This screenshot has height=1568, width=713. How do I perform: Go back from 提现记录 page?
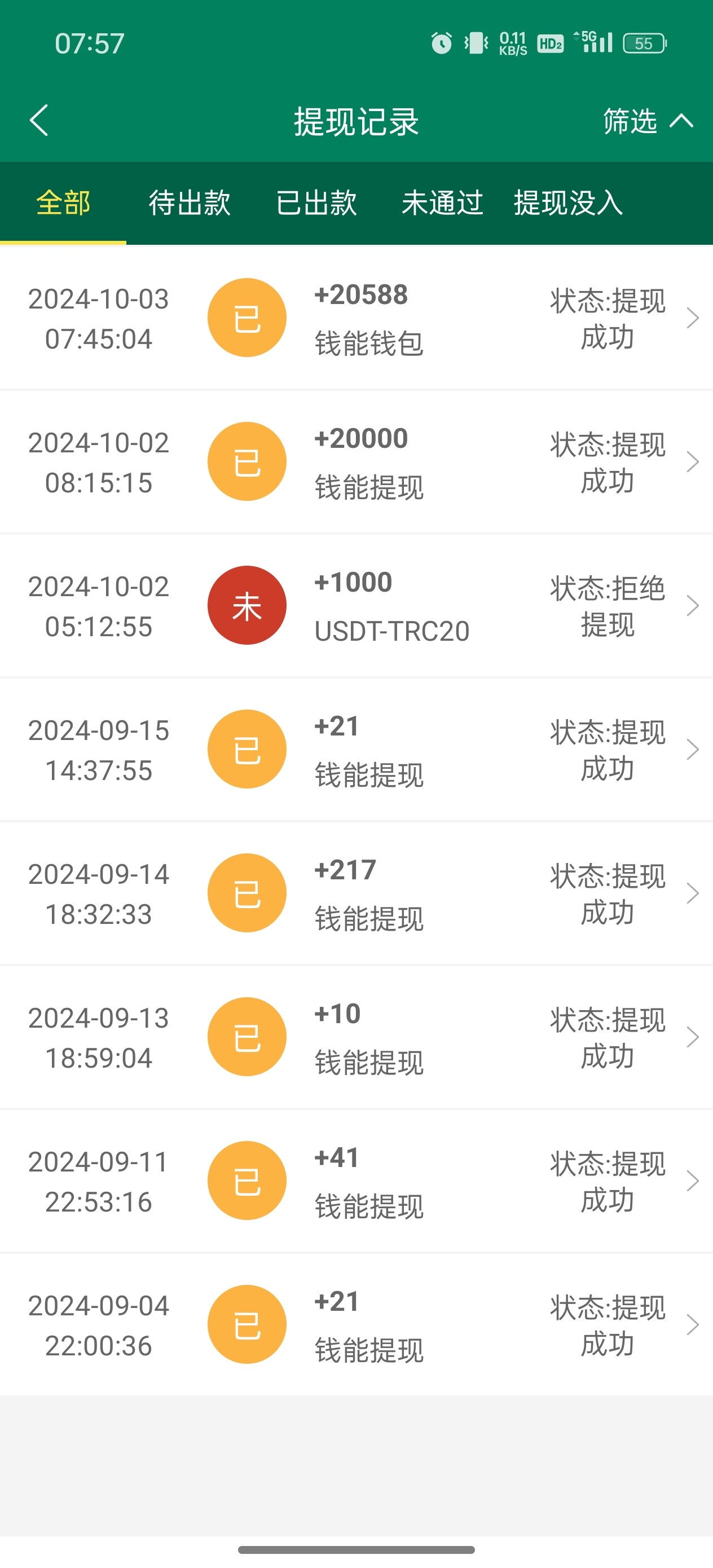tap(39, 120)
